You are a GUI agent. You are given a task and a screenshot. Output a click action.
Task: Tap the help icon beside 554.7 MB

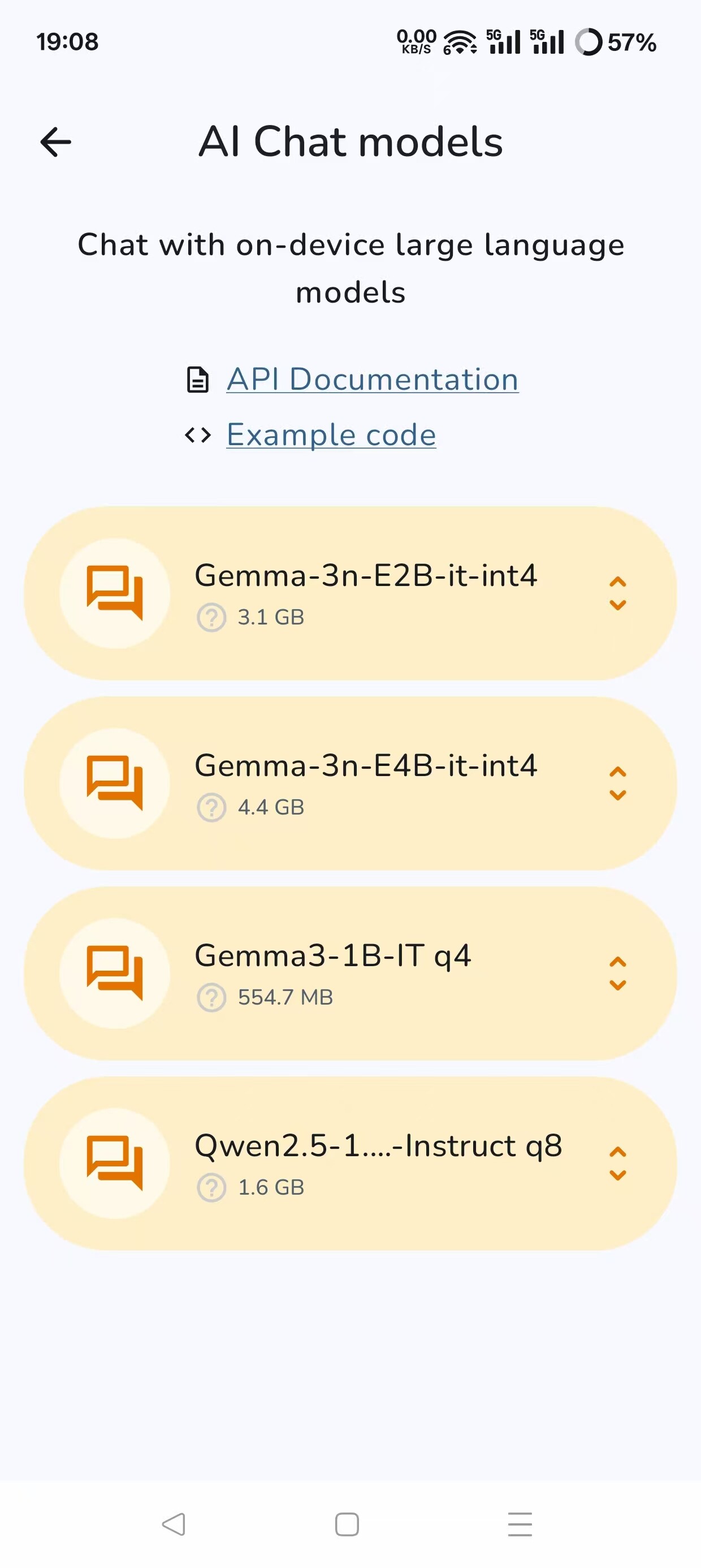211,997
